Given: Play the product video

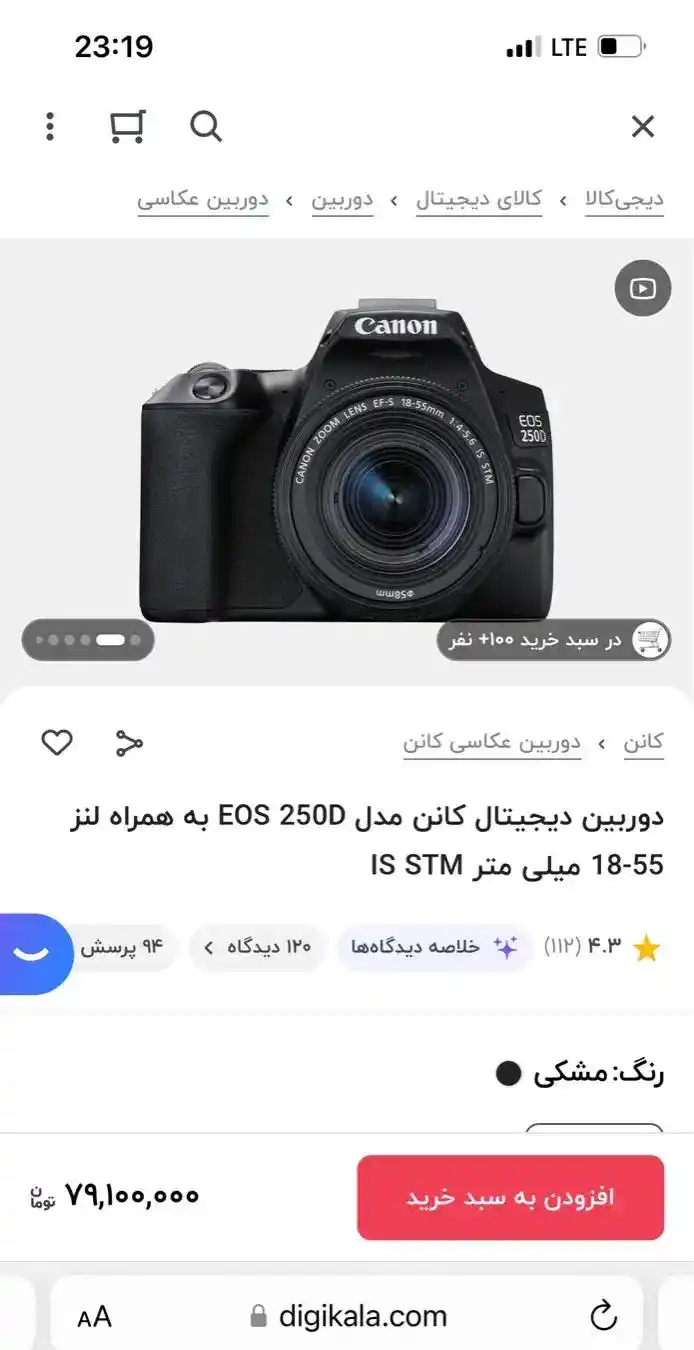Looking at the screenshot, I should (x=642, y=289).
